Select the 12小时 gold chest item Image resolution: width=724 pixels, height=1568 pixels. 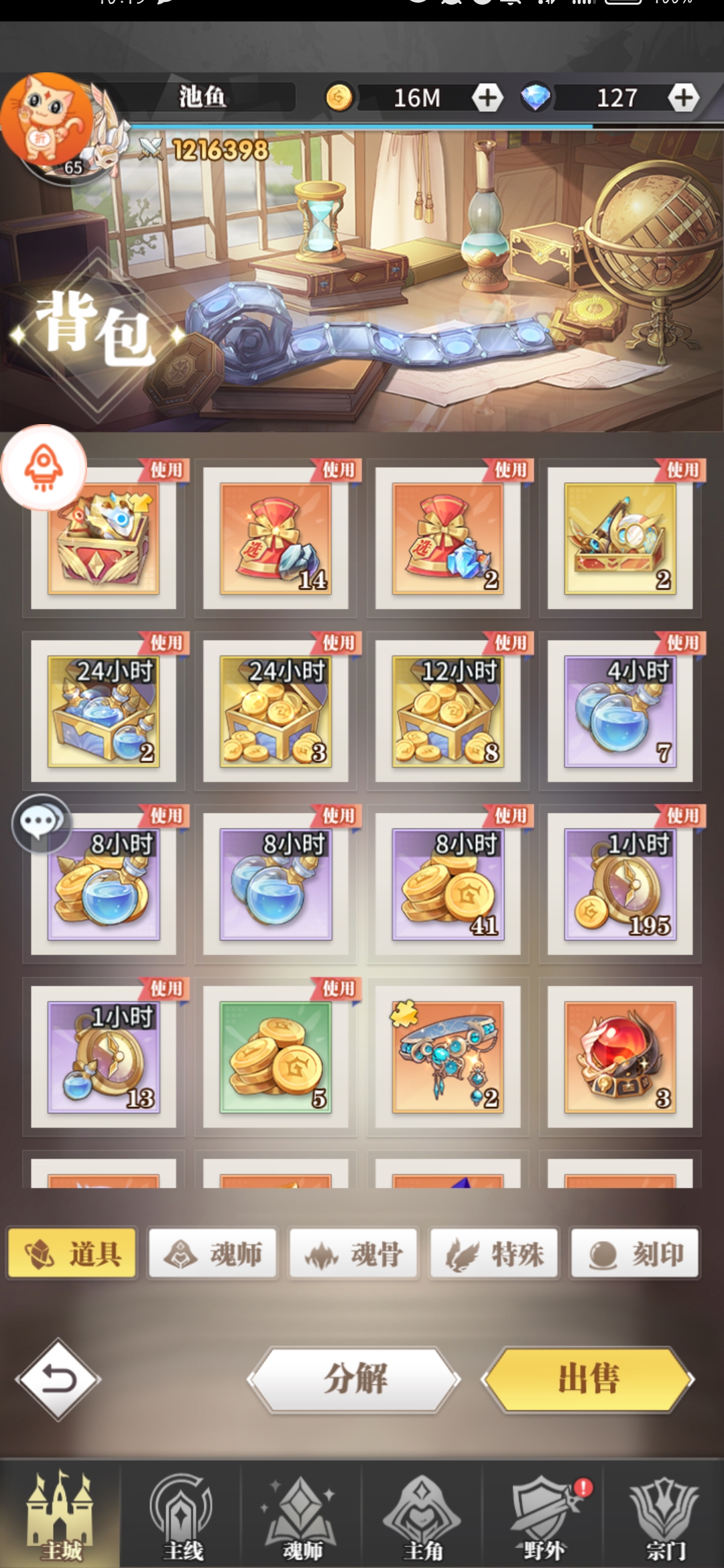point(448,712)
